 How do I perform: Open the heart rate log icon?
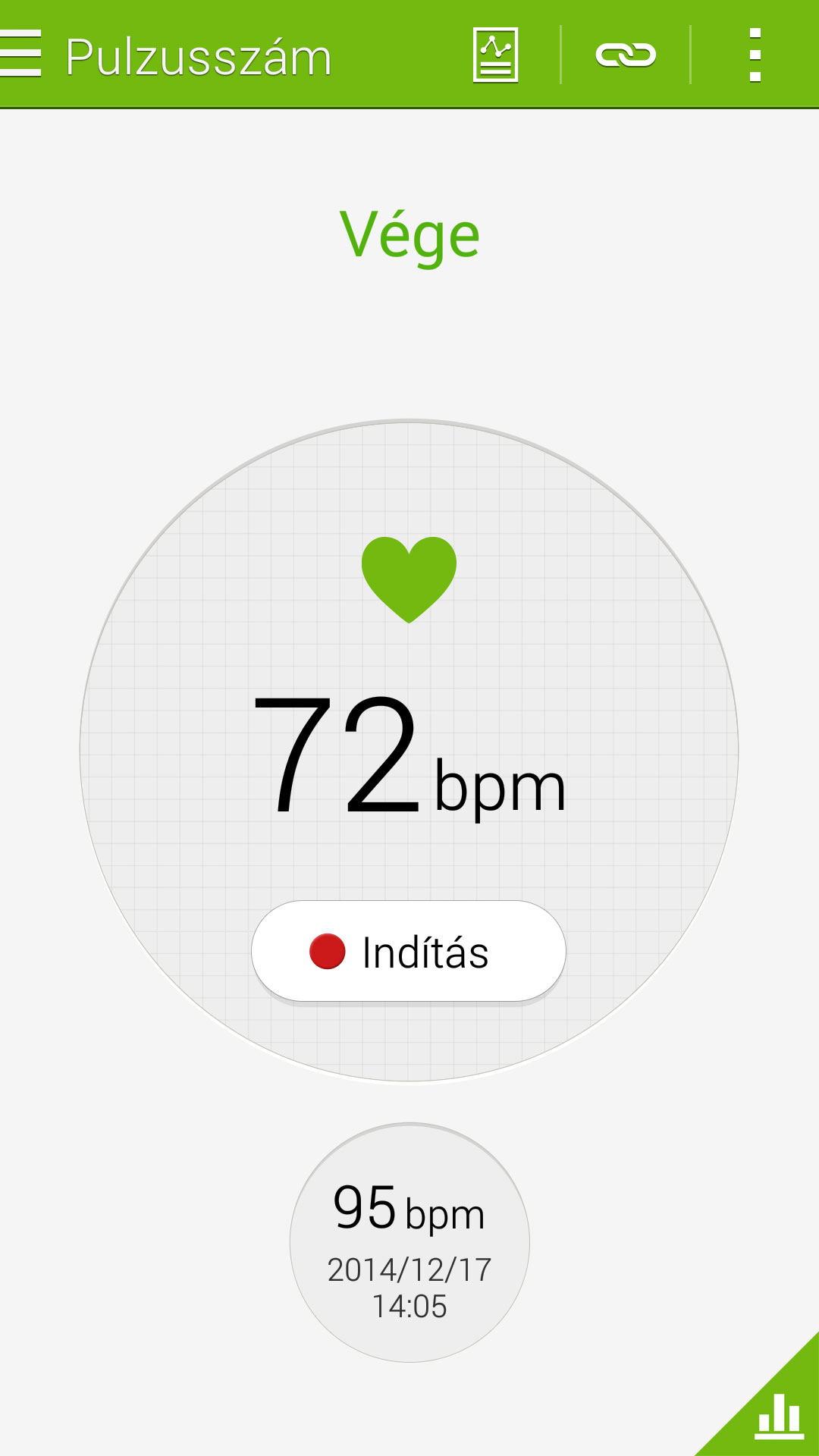495,55
